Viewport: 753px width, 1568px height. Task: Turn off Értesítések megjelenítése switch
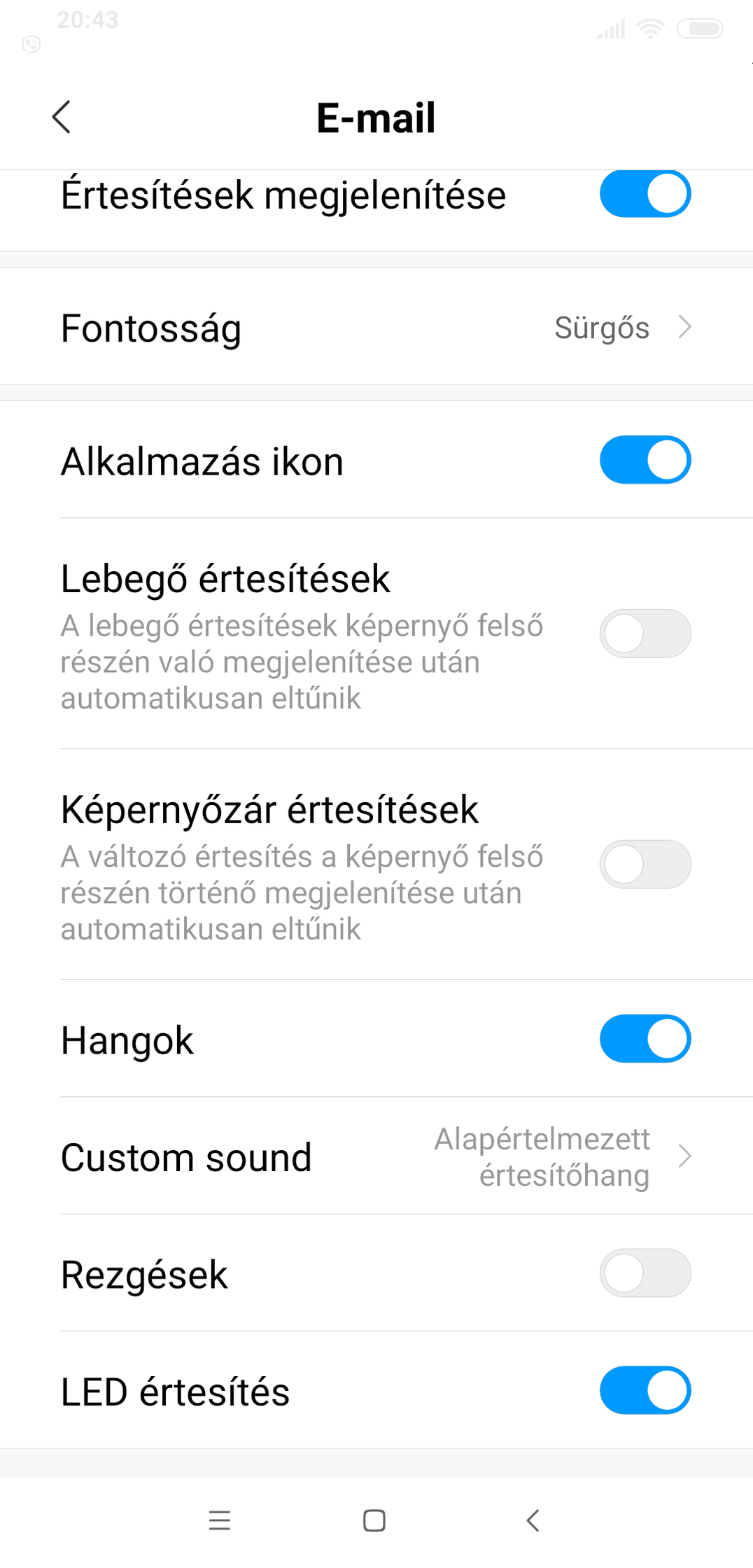click(x=645, y=194)
